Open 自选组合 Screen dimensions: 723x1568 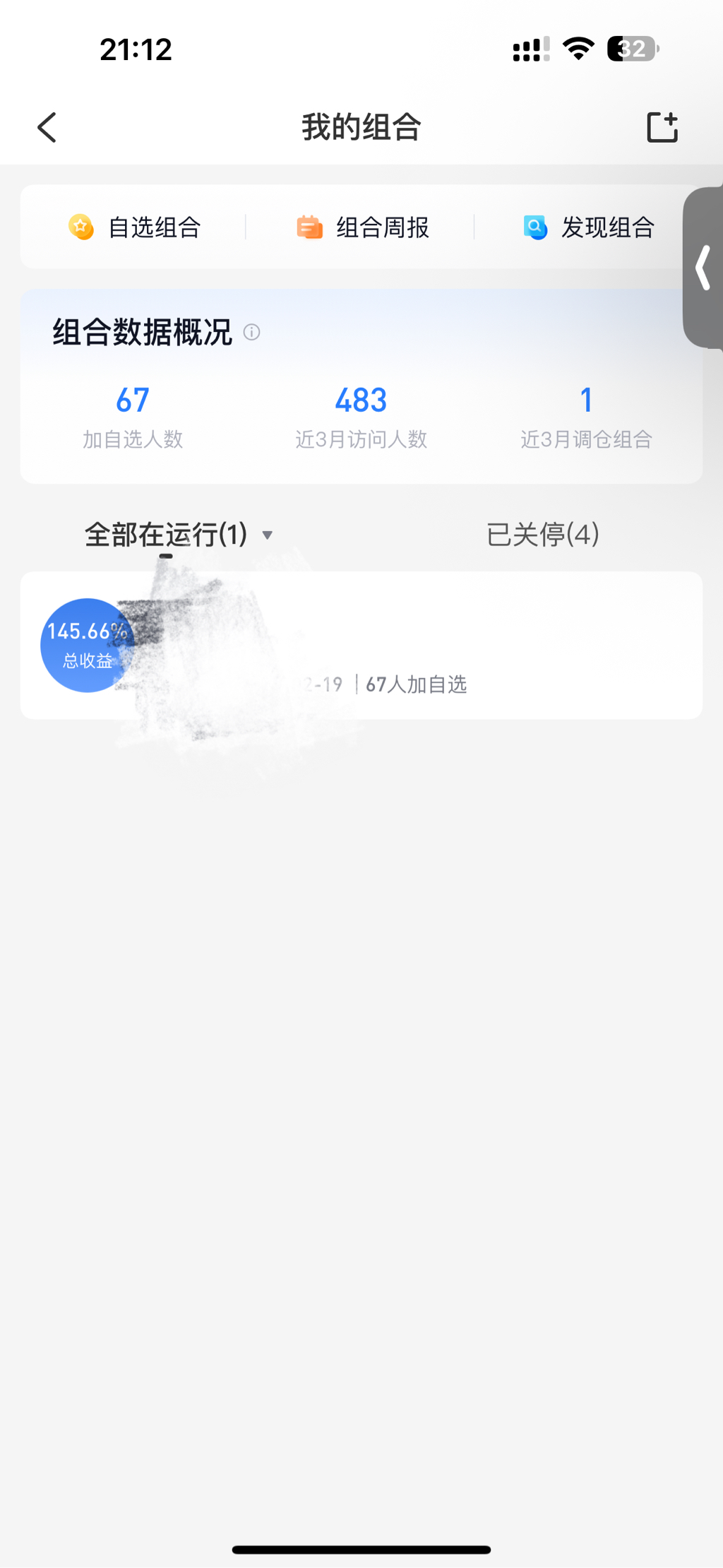point(135,227)
